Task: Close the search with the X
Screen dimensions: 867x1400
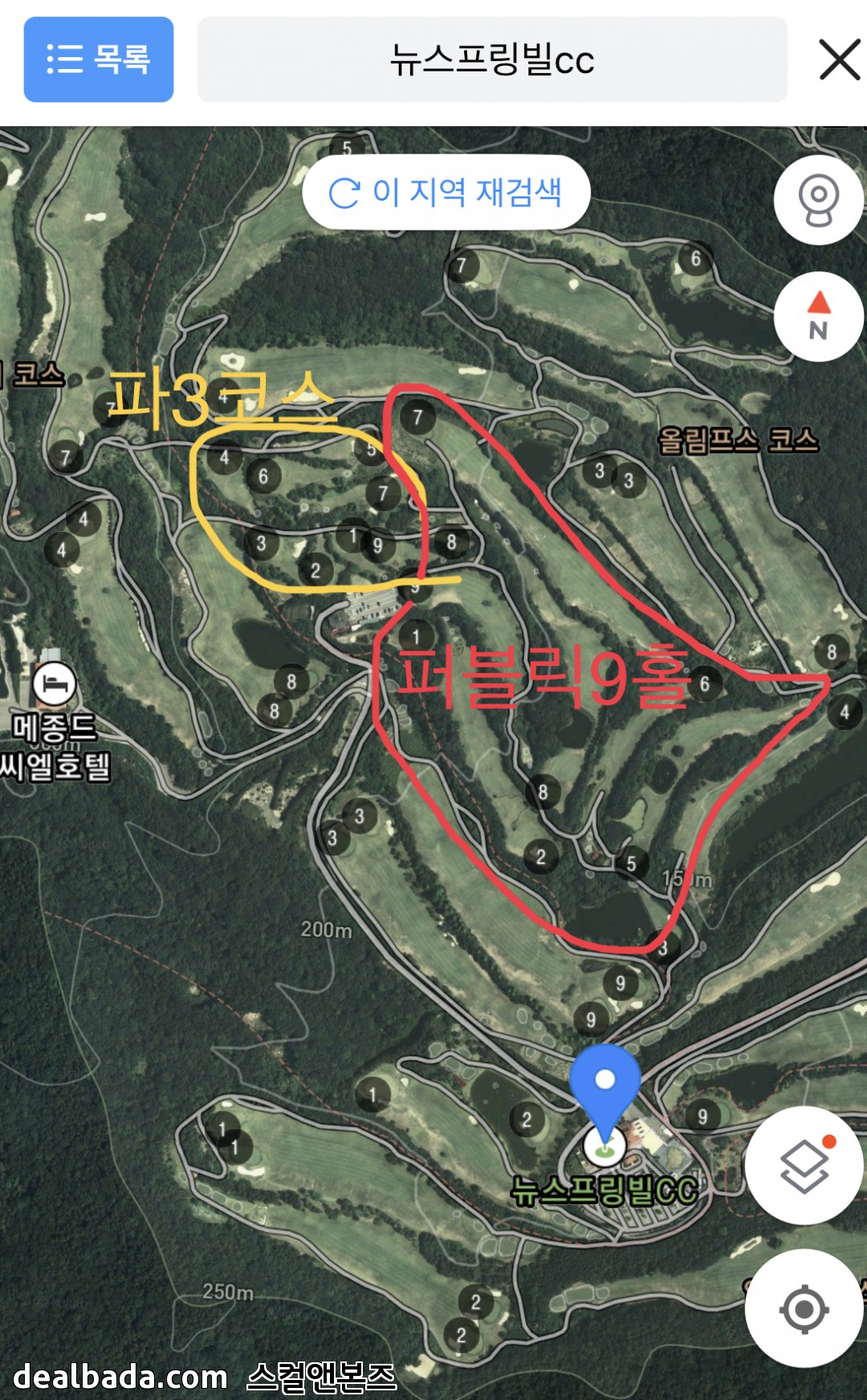Action: [839, 60]
